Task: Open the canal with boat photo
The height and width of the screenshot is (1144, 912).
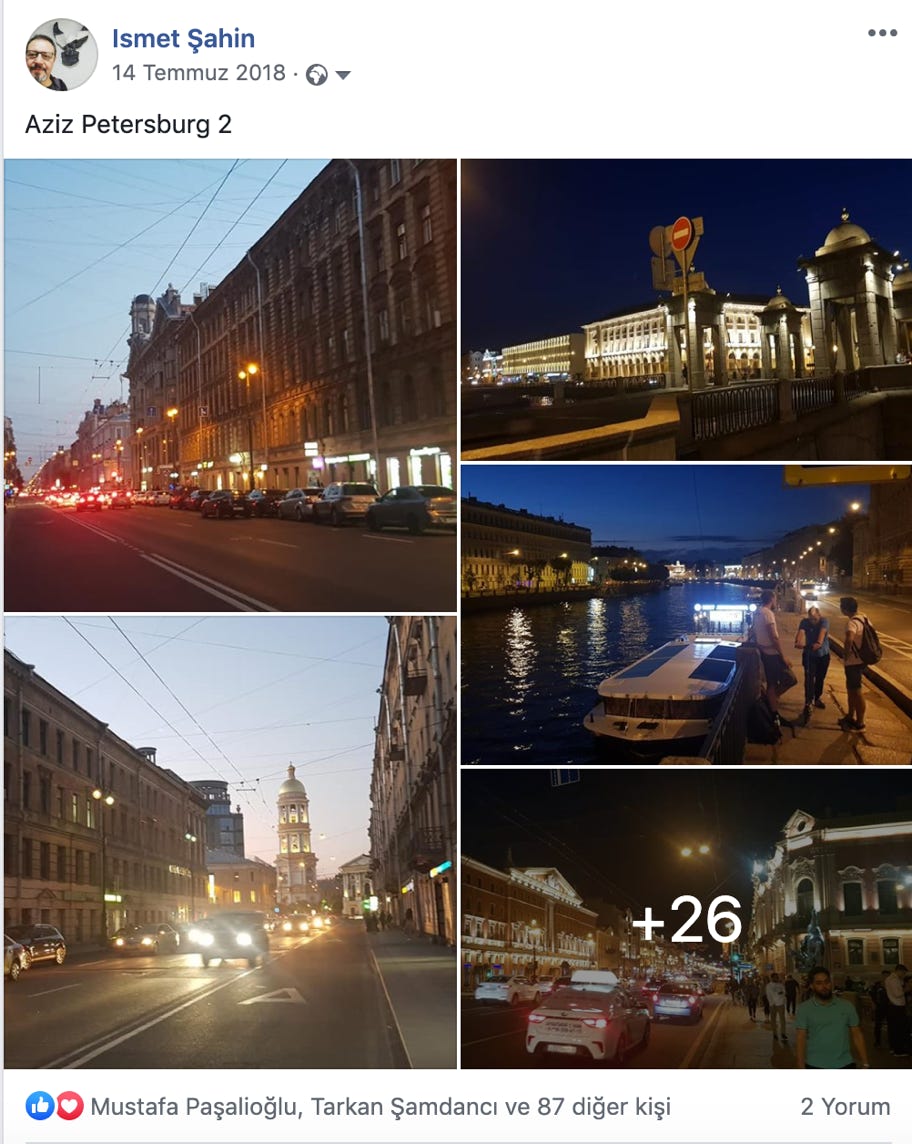Action: [686, 615]
